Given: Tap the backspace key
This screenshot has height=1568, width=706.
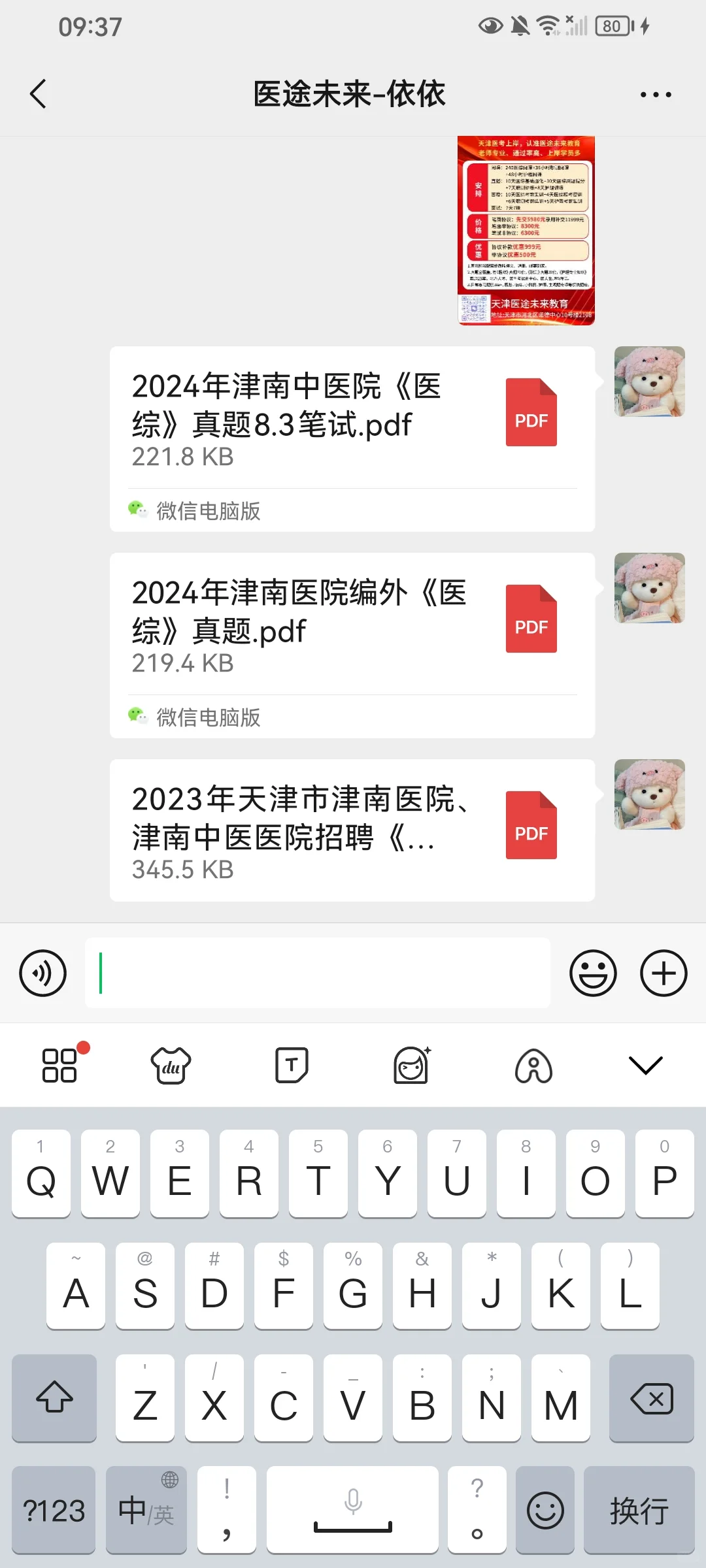Looking at the screenshot, I should tap(651, 1398).
